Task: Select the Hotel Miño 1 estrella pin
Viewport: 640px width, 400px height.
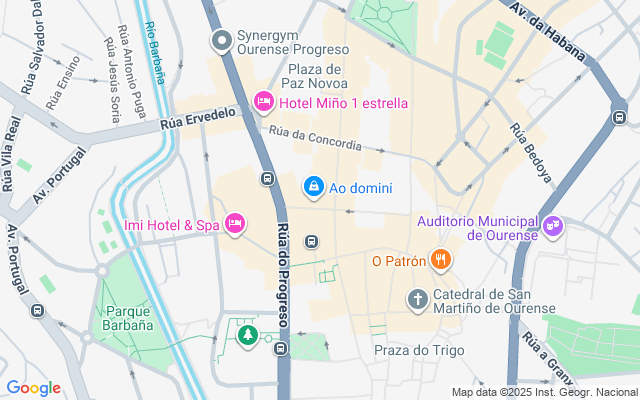Action: pos(264,101)
